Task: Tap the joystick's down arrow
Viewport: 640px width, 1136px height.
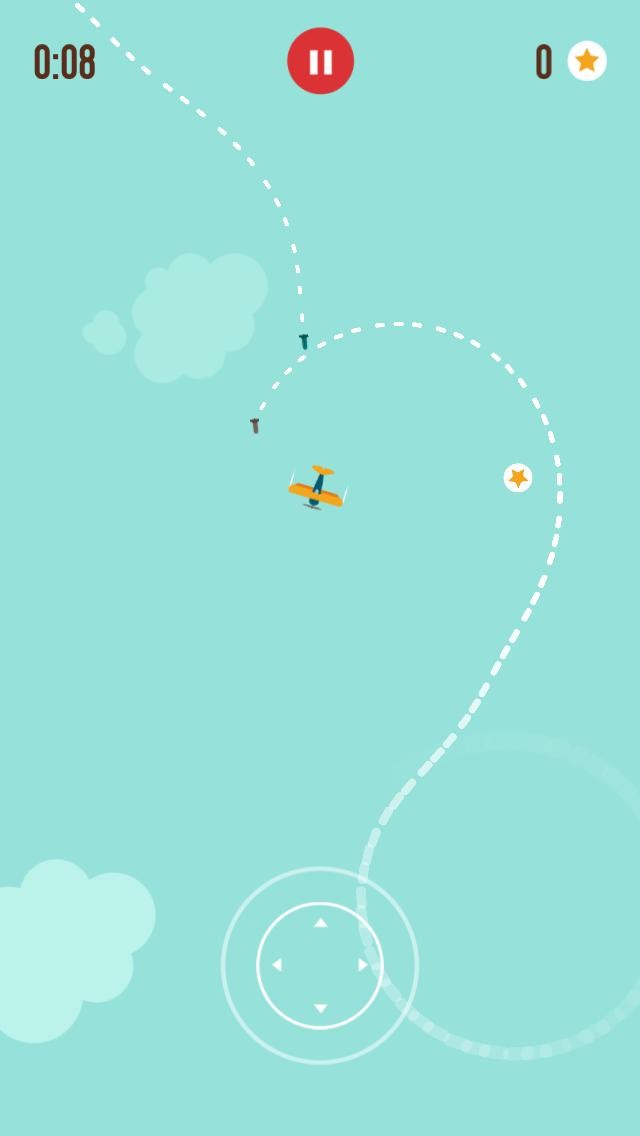Action: [320, 1008]
